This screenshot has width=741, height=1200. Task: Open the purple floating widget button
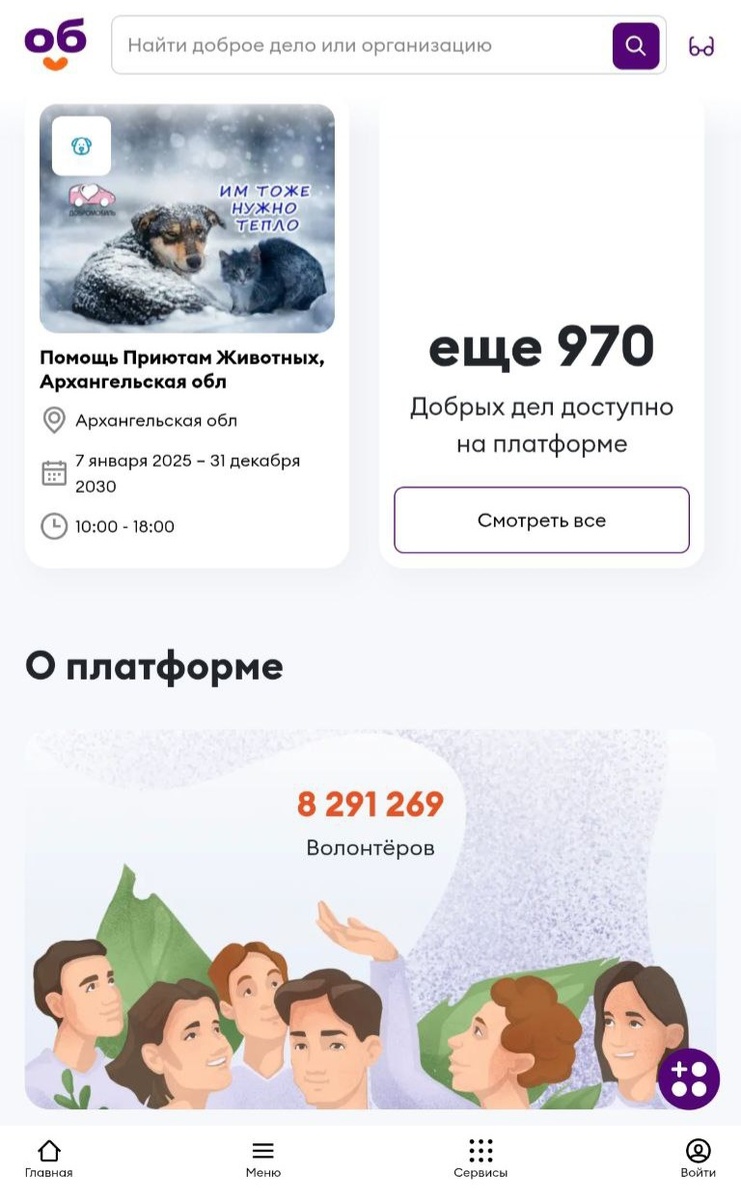pos(688,1078)
